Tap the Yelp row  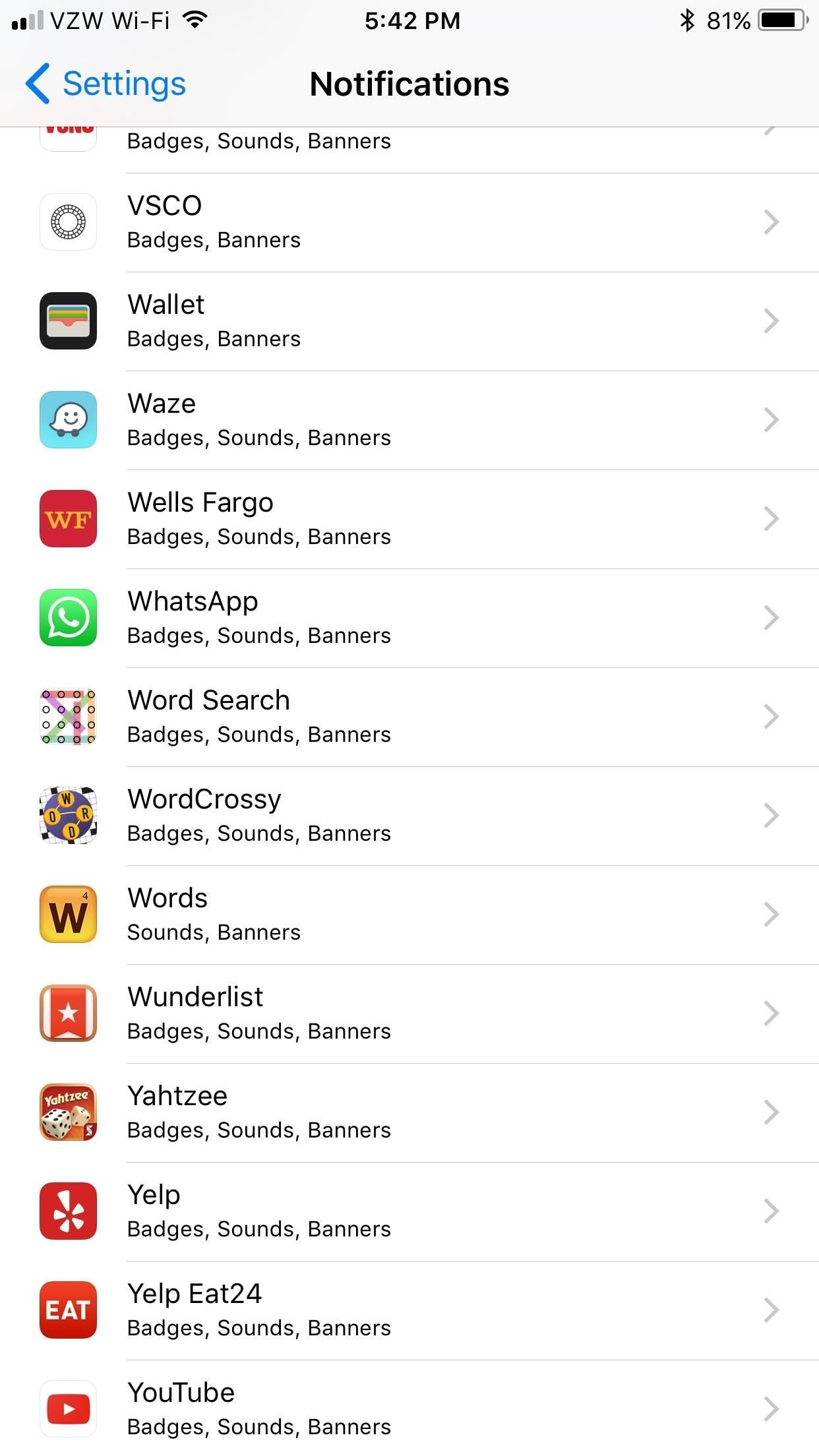(x=409, y=1211)
